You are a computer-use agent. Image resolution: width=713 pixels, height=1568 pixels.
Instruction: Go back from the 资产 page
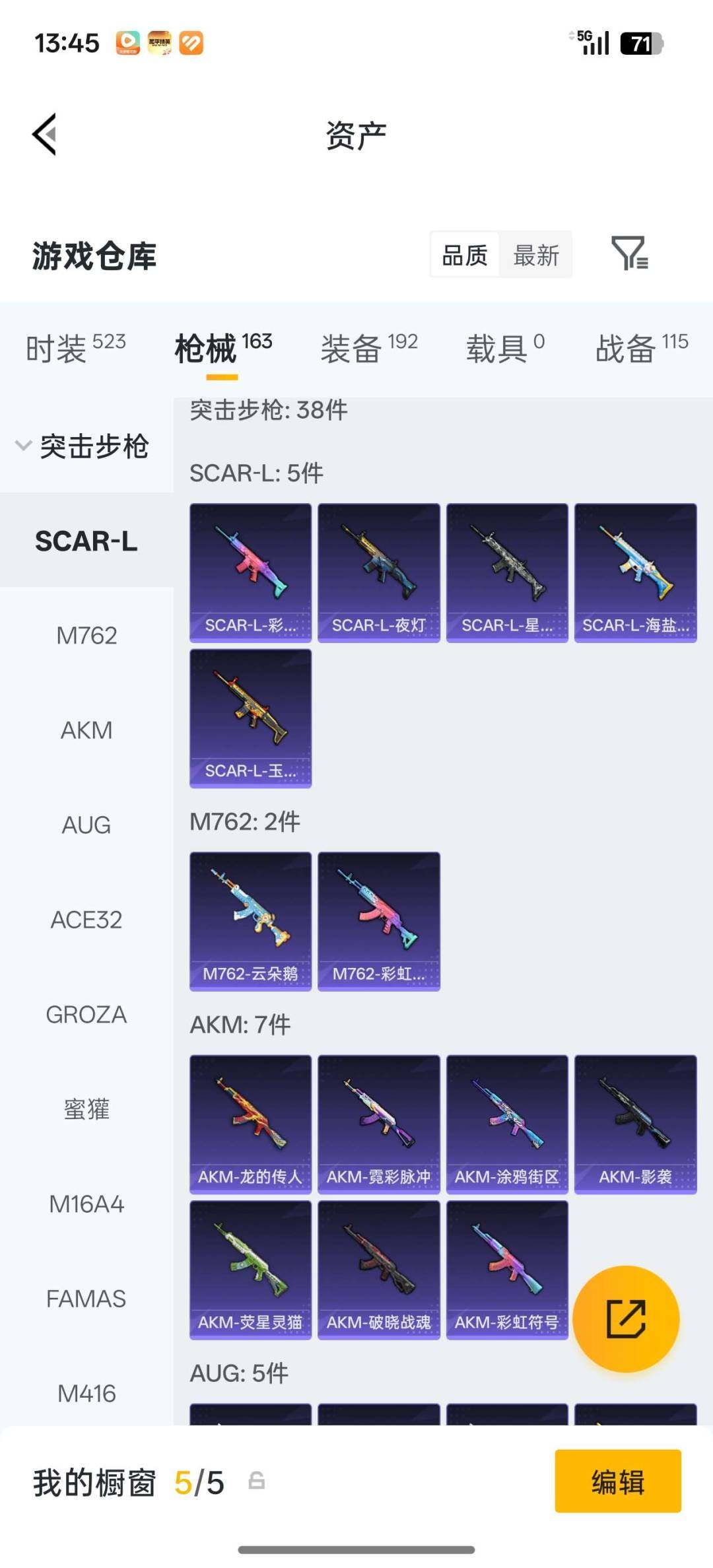click(x=45, y=134)
